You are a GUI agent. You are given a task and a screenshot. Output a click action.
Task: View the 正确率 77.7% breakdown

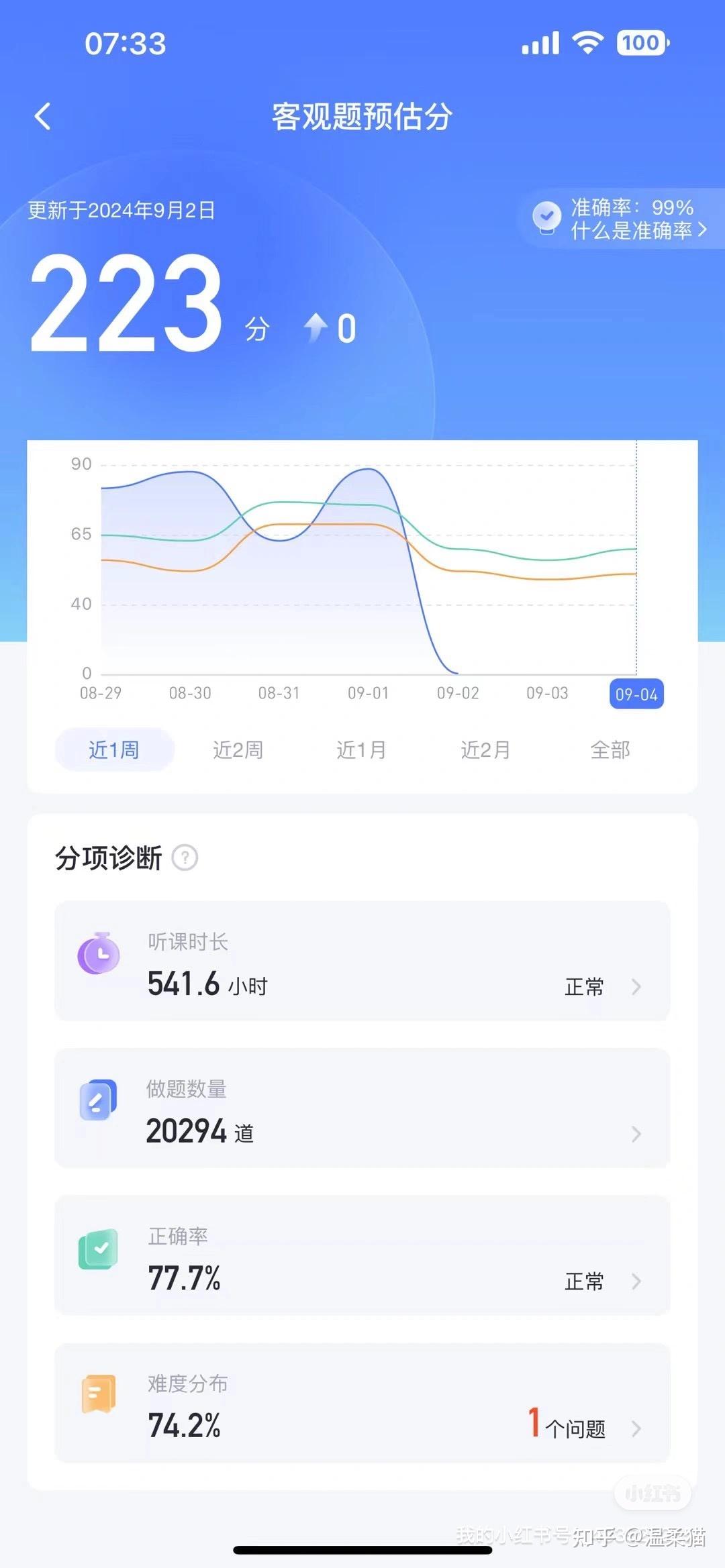pos(362,1255)
